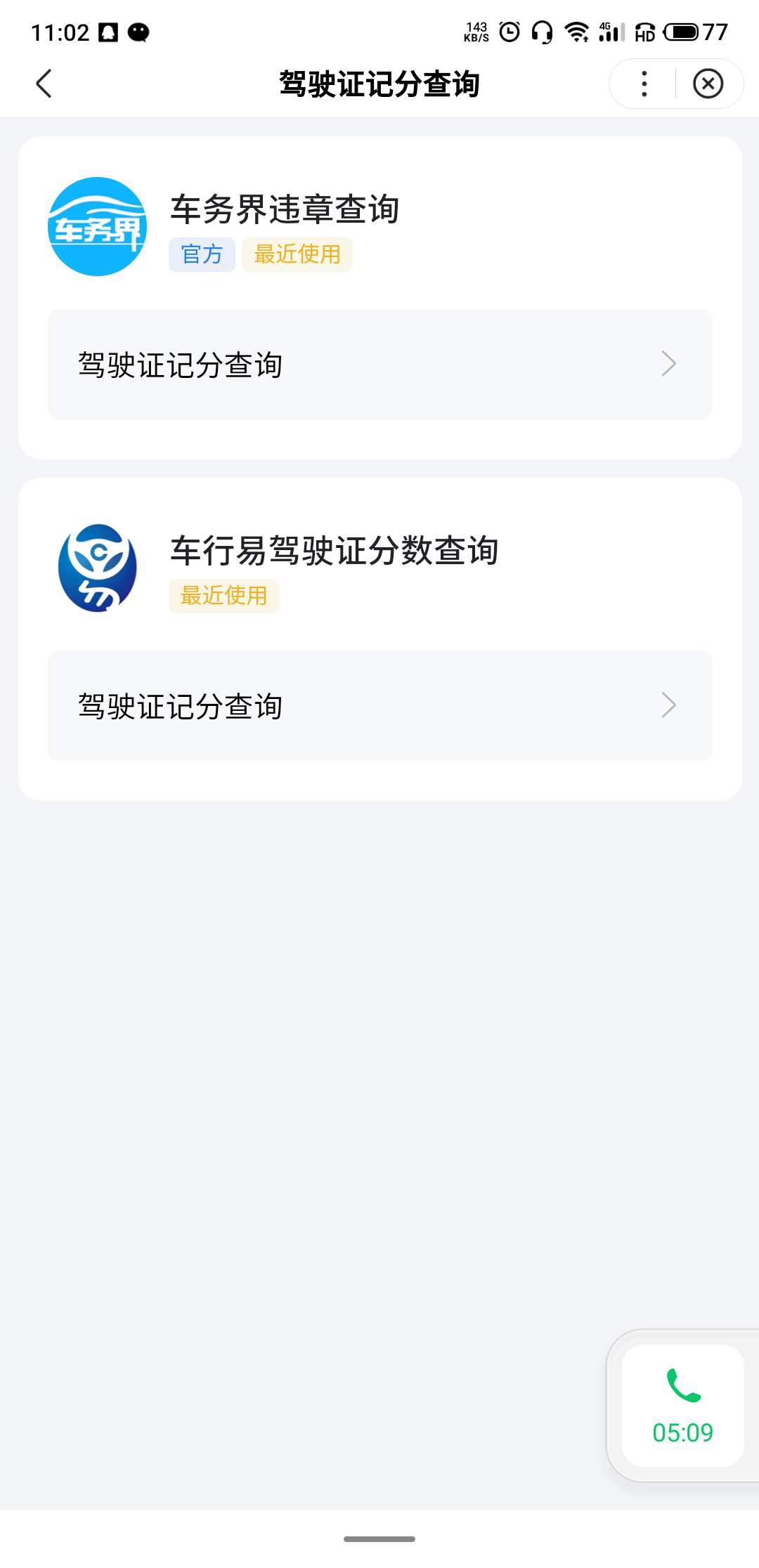Image resolution: width=759 pixels, height=1568 pixels.
Task: Close the mini program with the X button
Action: [708, 84]
